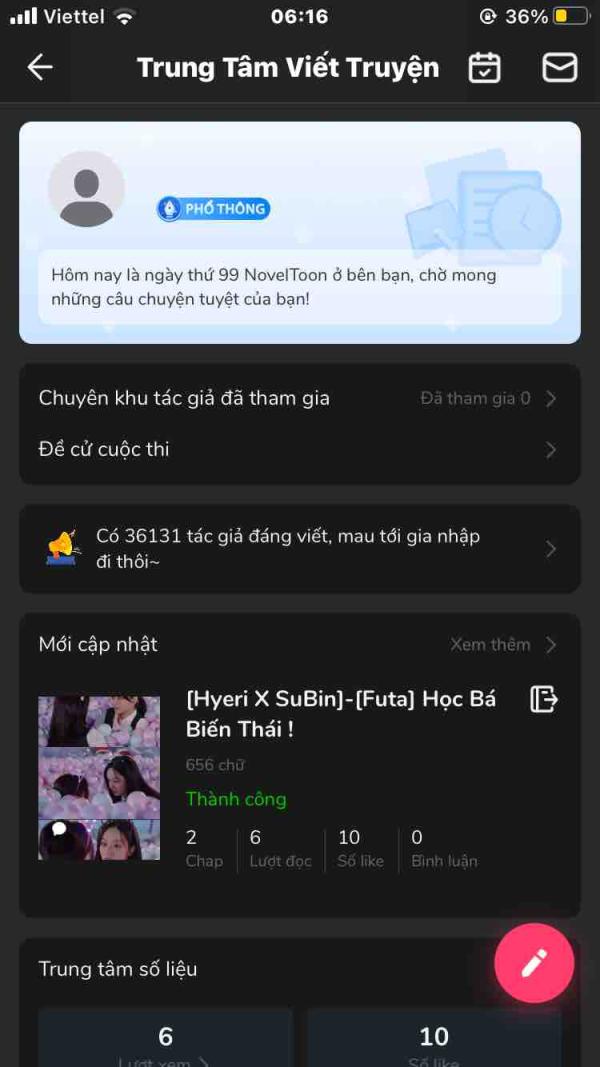Open the Học Bá Biến Thái story
This screenshot has width=600, height=1067.
point(340,714)
